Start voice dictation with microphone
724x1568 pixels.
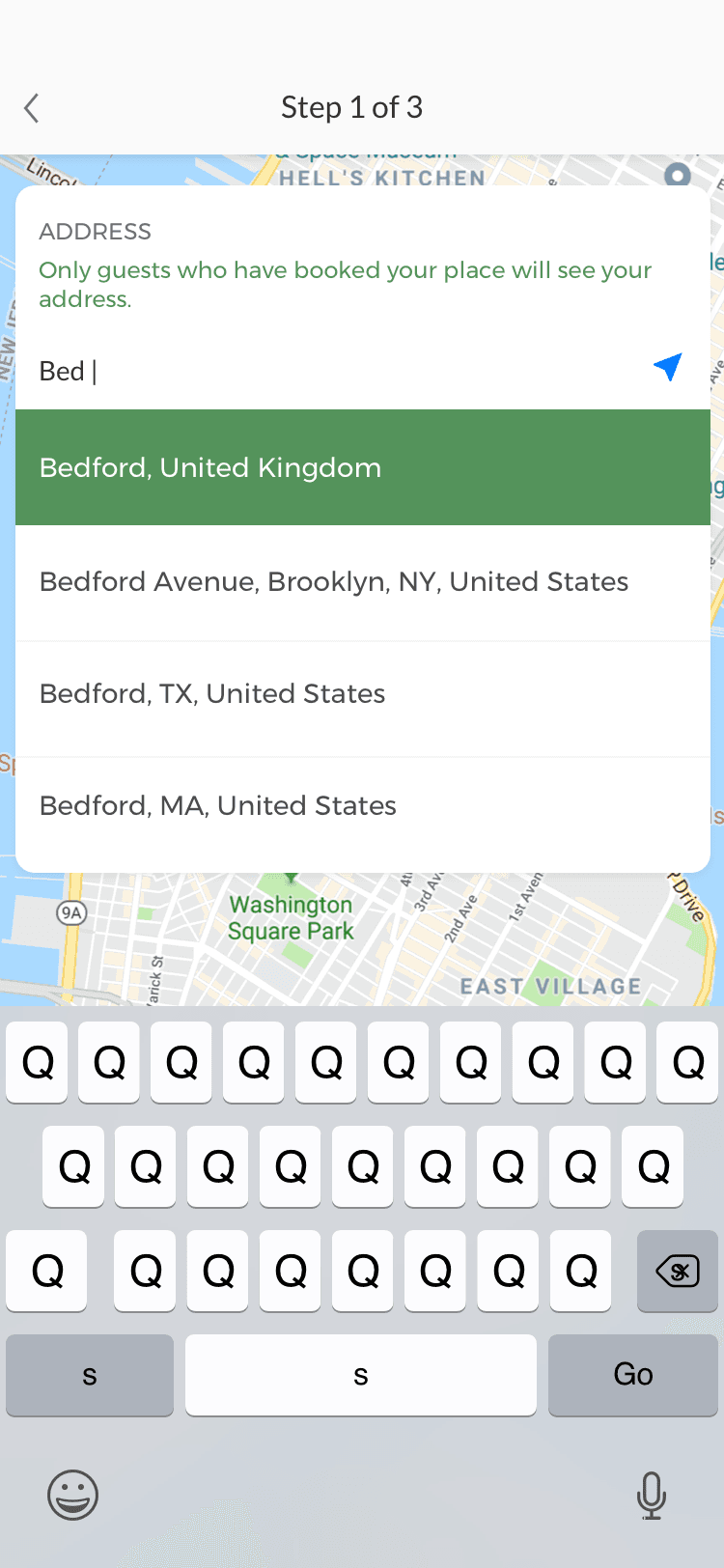(652, 1496)
